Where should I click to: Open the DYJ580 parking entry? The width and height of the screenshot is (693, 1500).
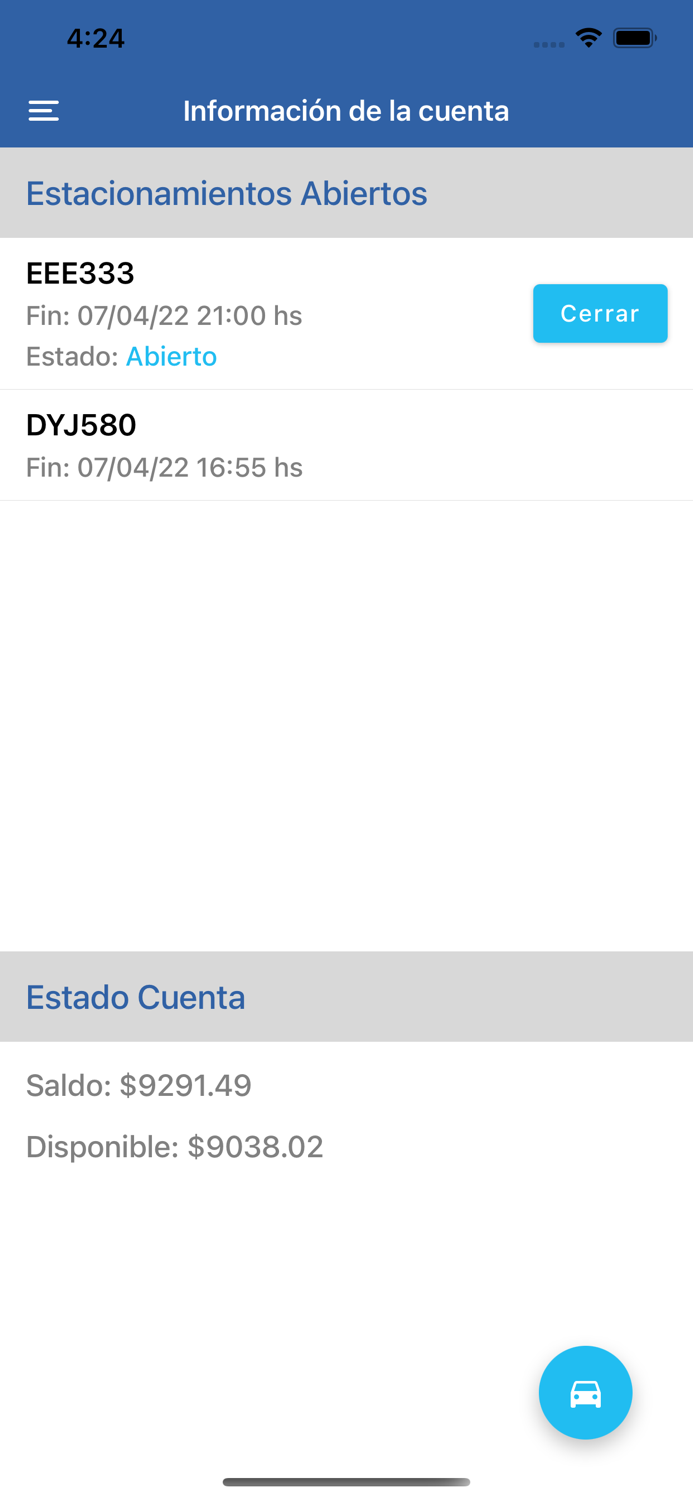[x=300, y=445]
